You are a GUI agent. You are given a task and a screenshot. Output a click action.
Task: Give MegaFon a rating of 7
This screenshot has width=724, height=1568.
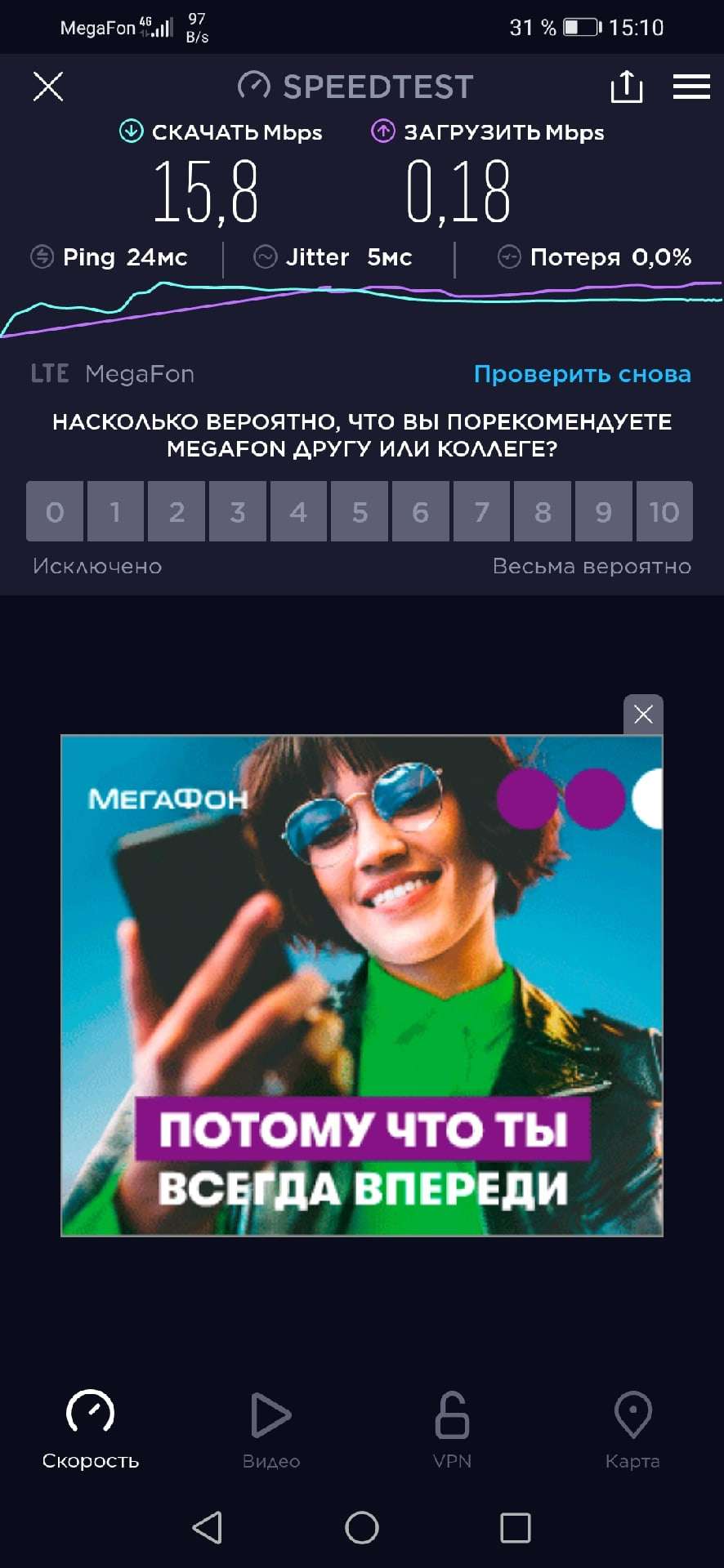(x=481, y=512)
